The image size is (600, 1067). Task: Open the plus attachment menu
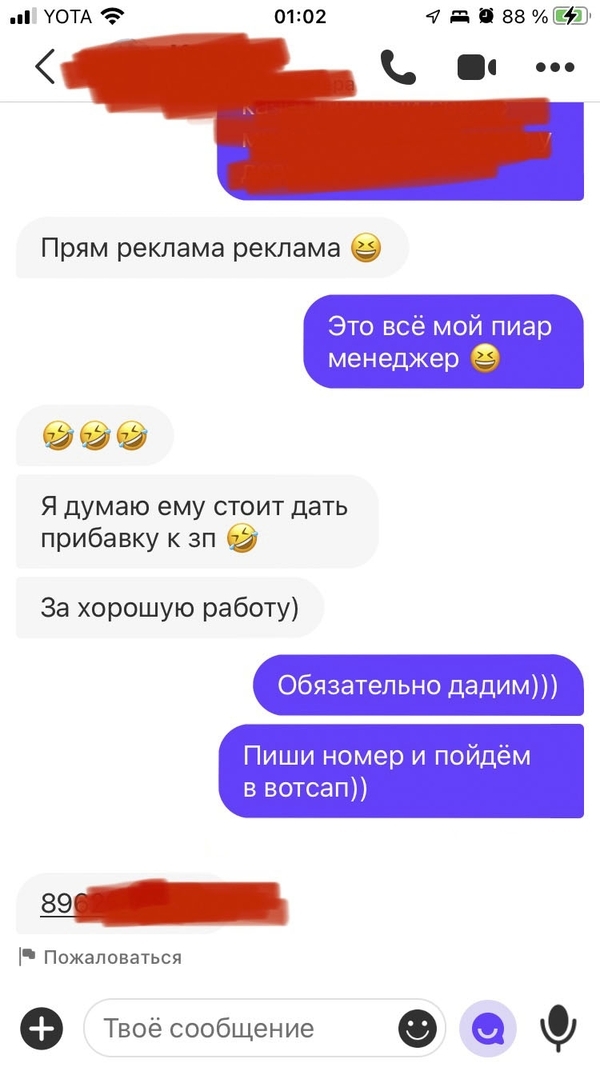(41, 1027)
